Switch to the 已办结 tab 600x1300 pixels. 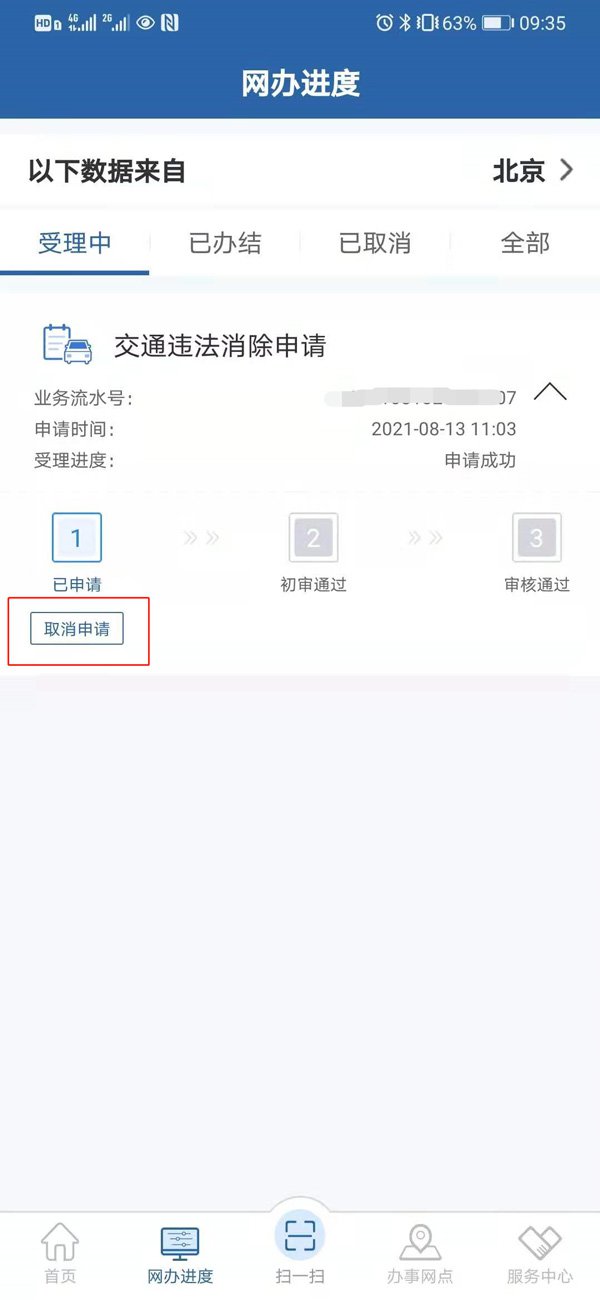click(225, 243)
